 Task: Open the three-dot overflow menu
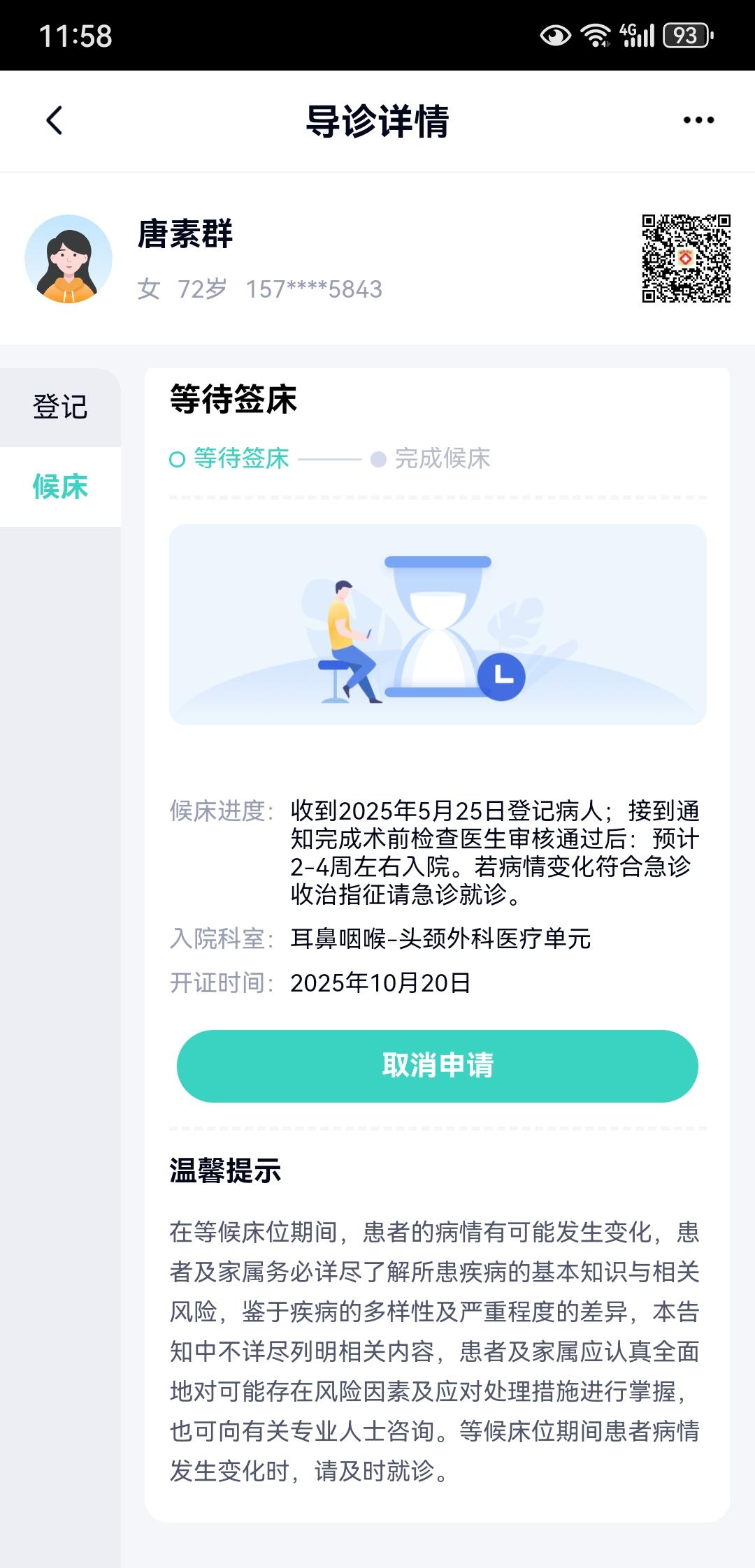point(698,120)
